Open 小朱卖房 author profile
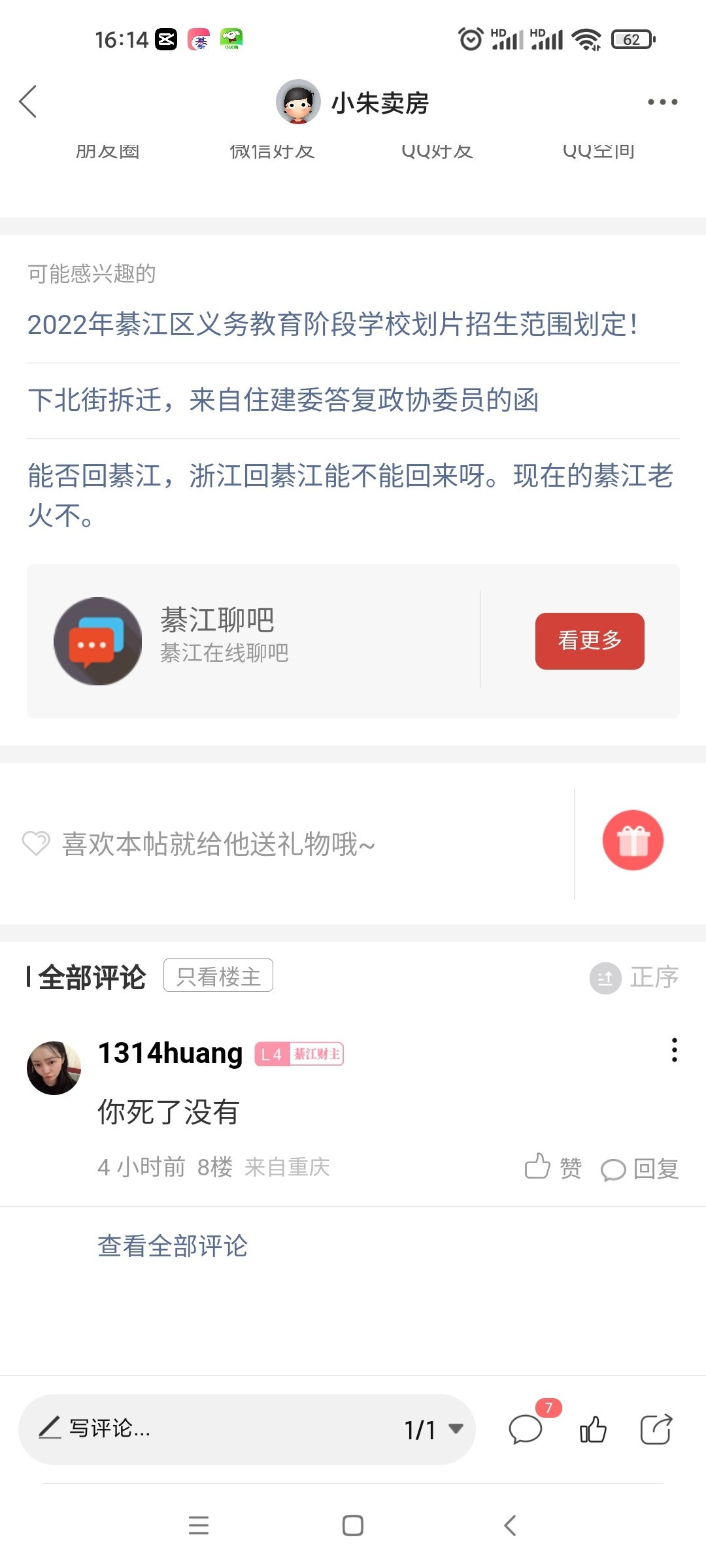 click(x=353, y=103)
